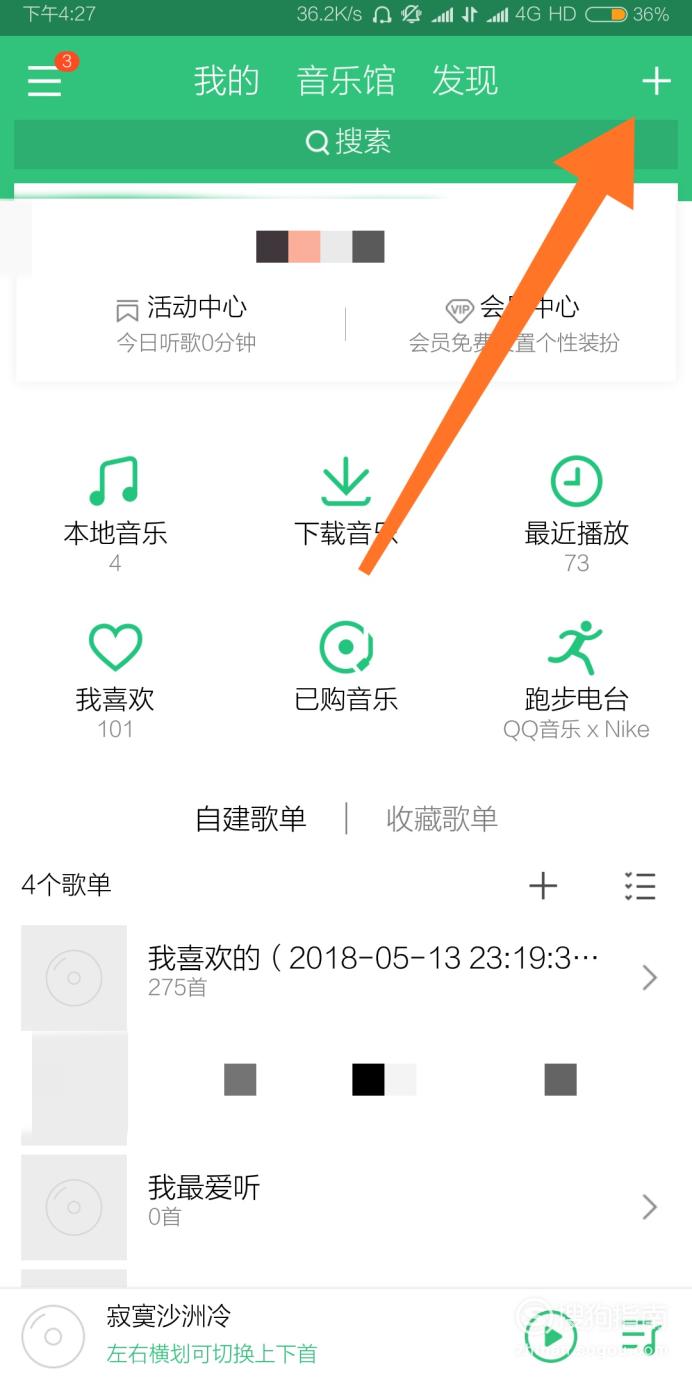Open the 我最爱听 playlist
692x1384 pixels.
[346, 1207]
